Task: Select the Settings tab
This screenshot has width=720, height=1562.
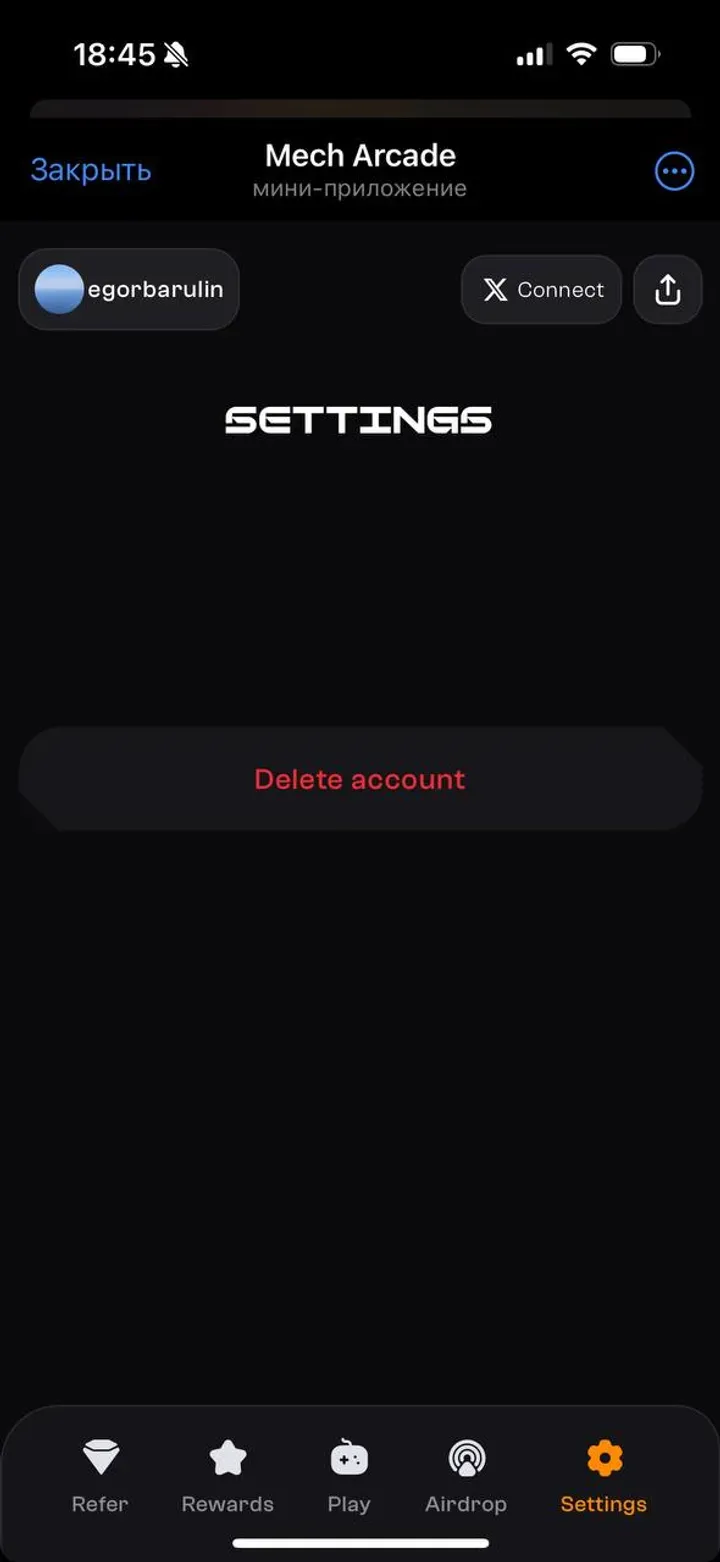Action: (603, 1476)
